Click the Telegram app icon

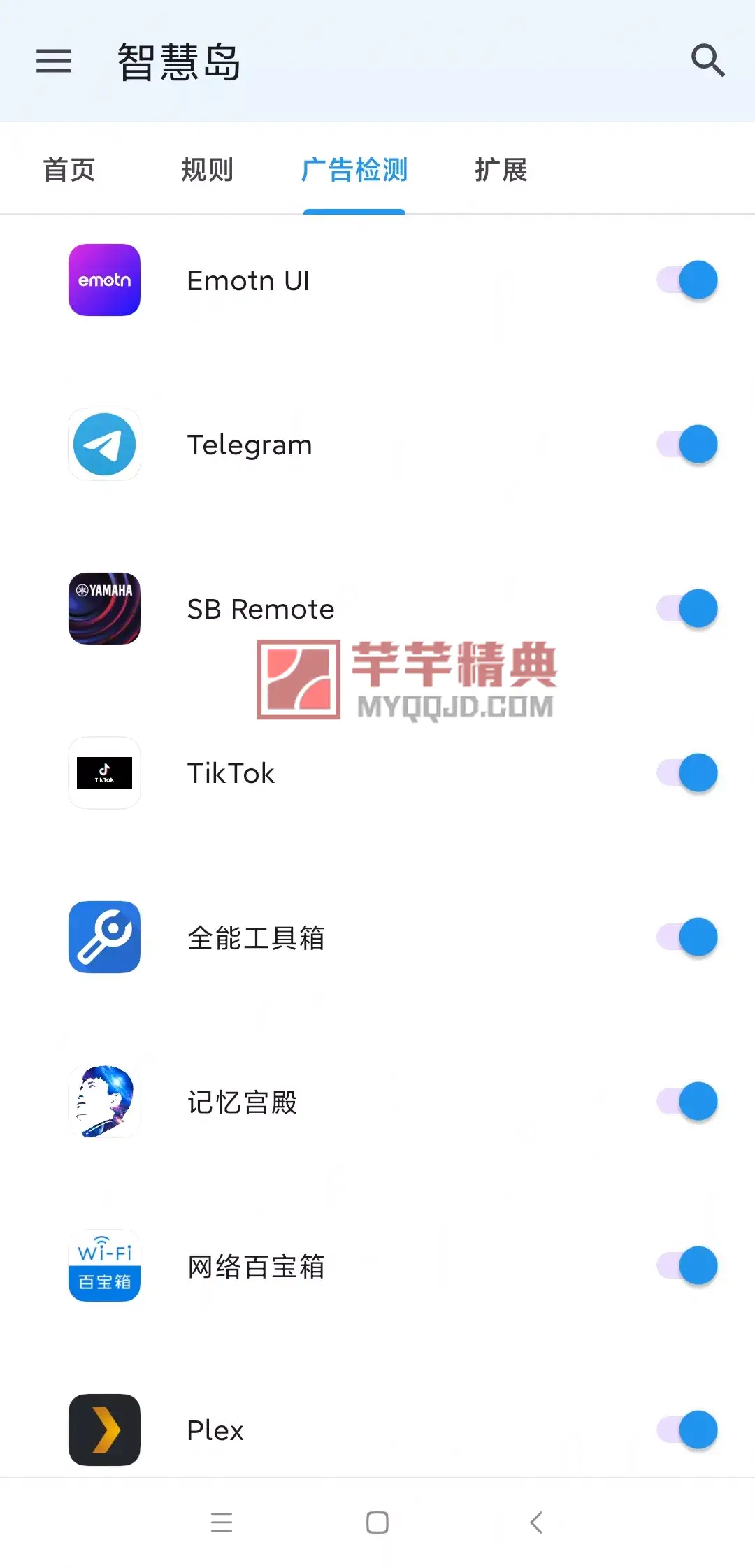pyautogui.click(x=103, y=445)
